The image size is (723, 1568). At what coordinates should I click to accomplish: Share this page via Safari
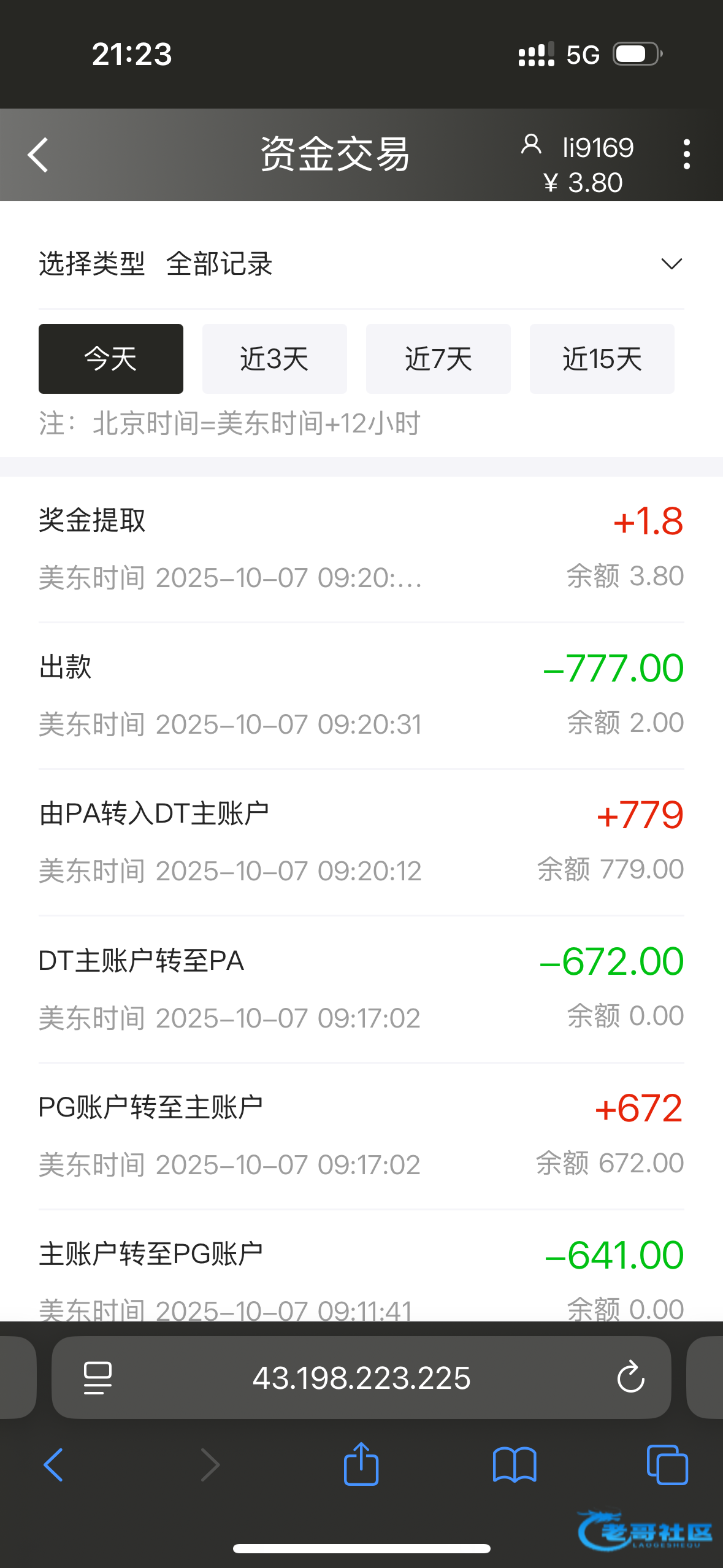coord(361,1464)
